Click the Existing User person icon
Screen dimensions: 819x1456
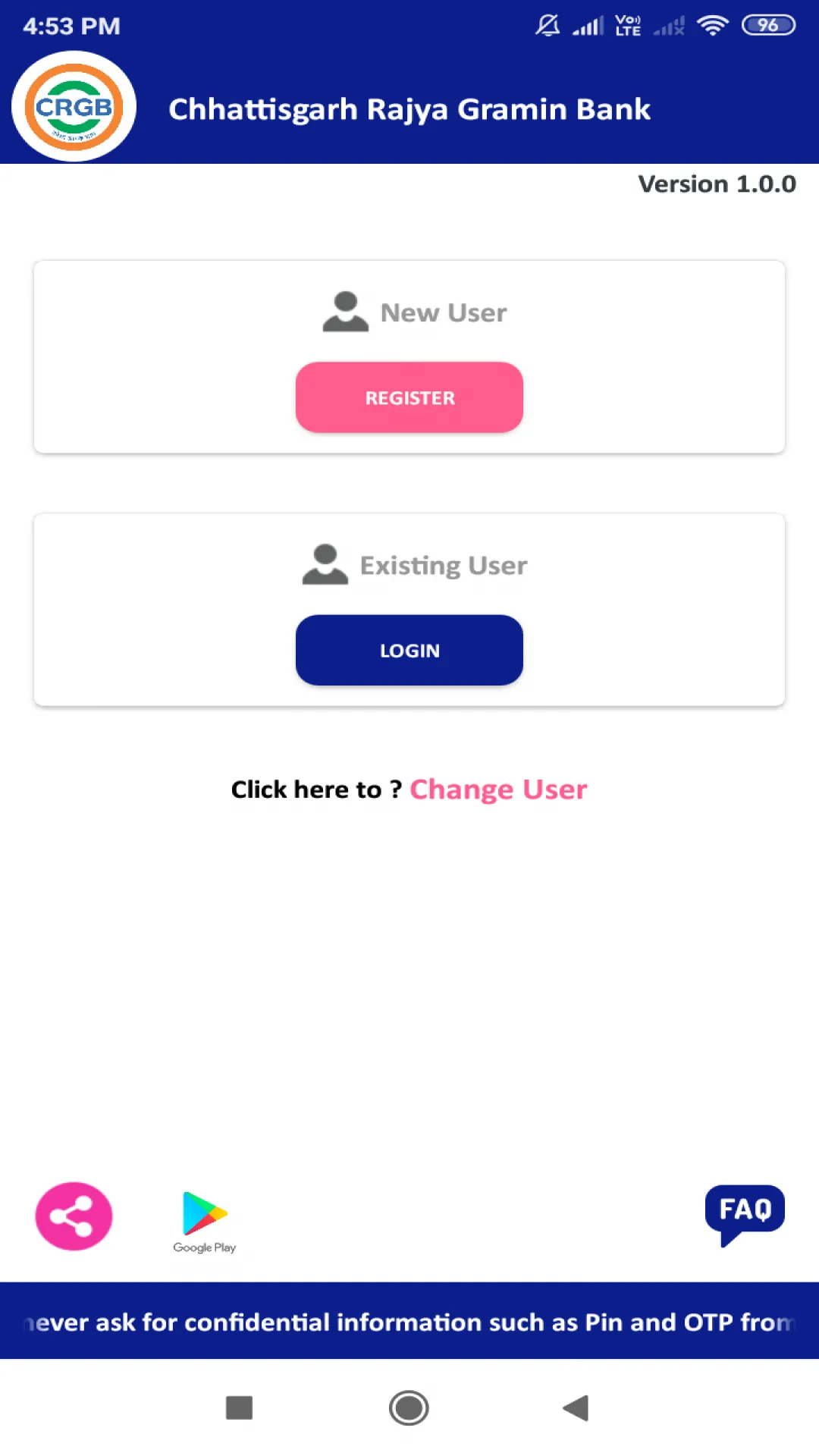[x=325, y=563]
